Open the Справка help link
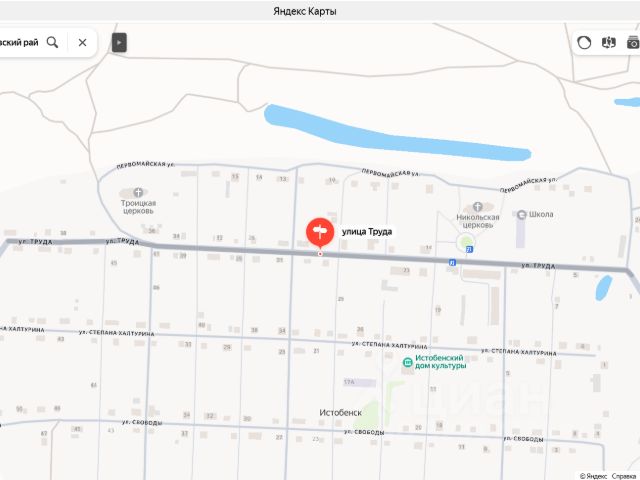 click(x=624, y=475)
